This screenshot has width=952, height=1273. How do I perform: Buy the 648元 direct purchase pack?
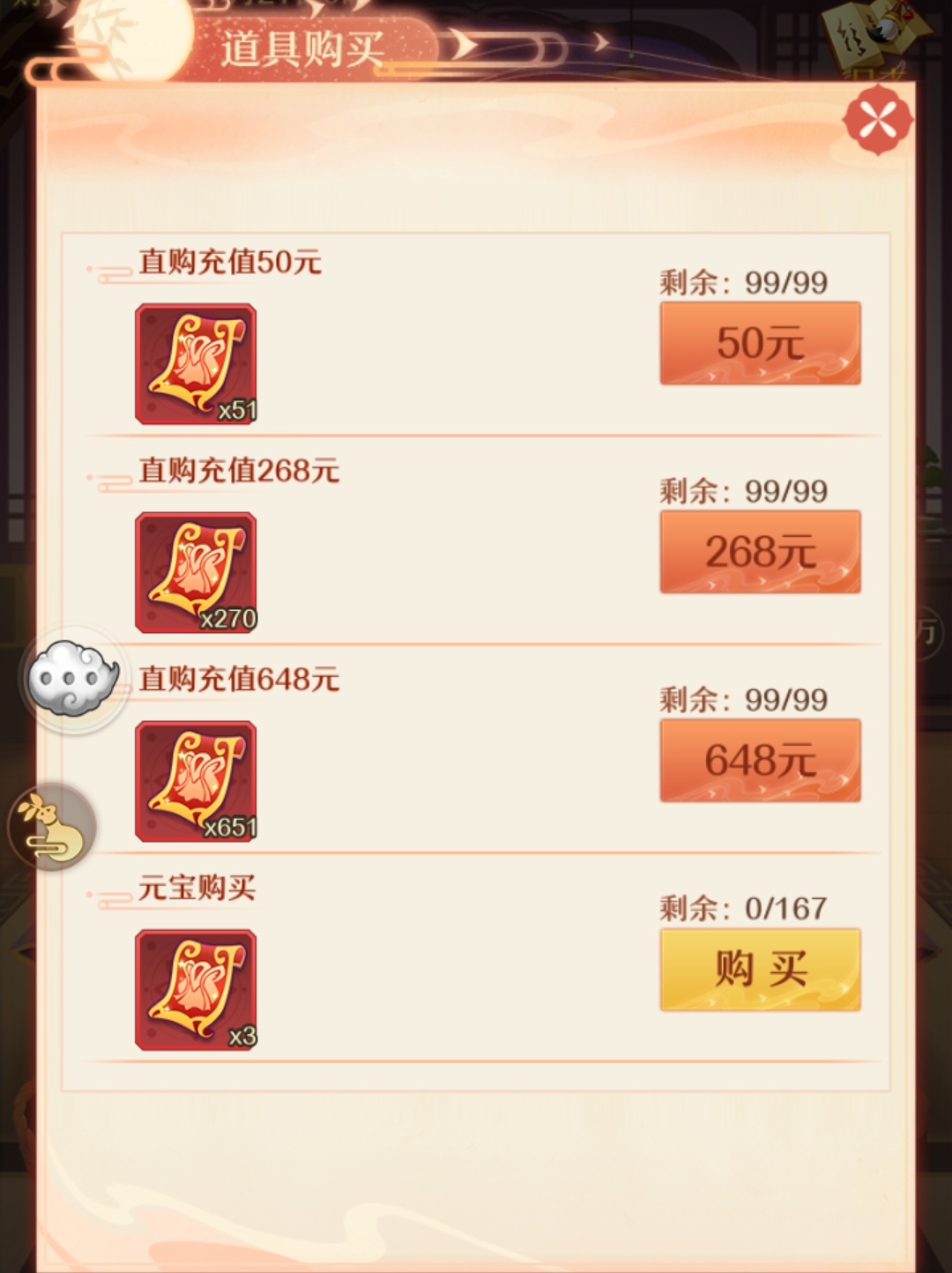click(x=760, y=760)
